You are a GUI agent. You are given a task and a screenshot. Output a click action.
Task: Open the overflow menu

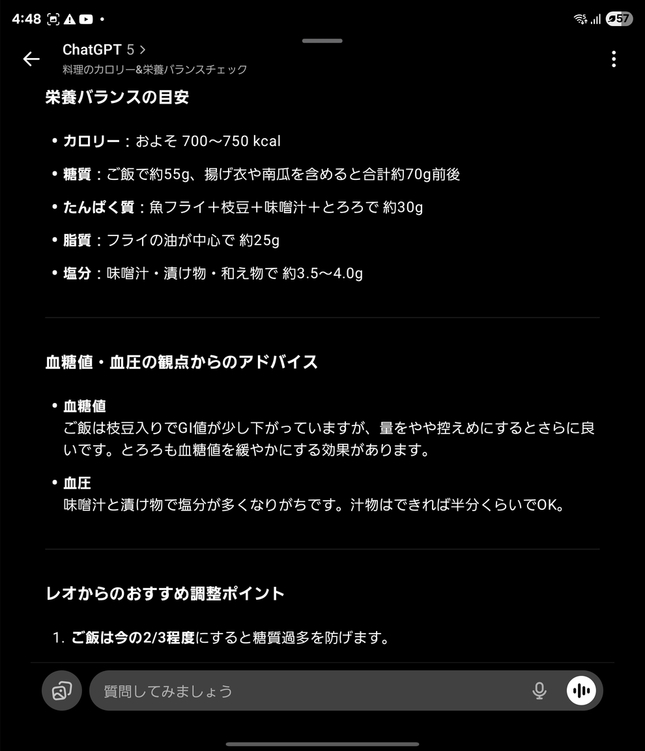pyautogui.click(x=613, y=59)
